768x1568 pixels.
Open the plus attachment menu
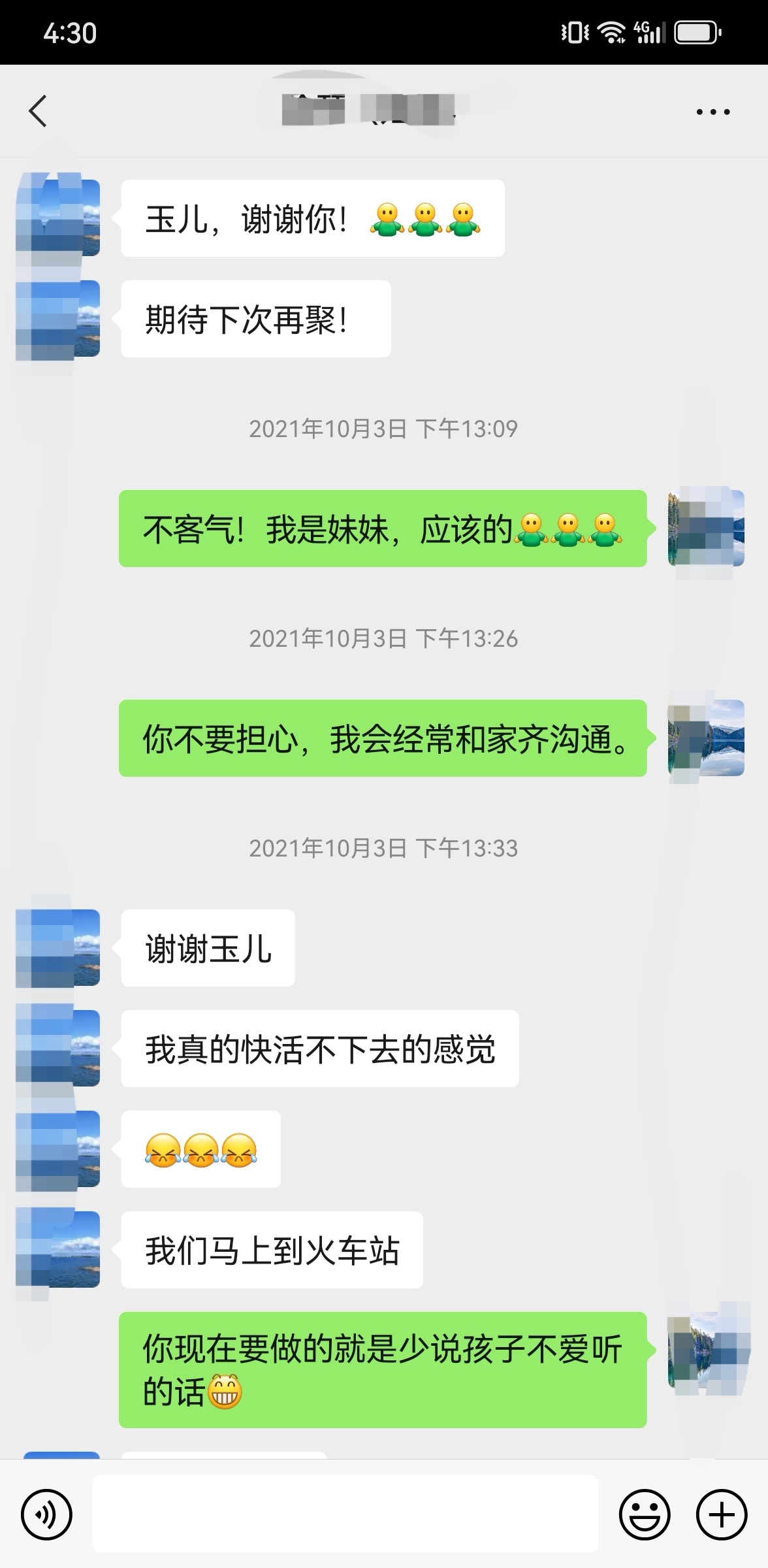(x=721, y=1514)
